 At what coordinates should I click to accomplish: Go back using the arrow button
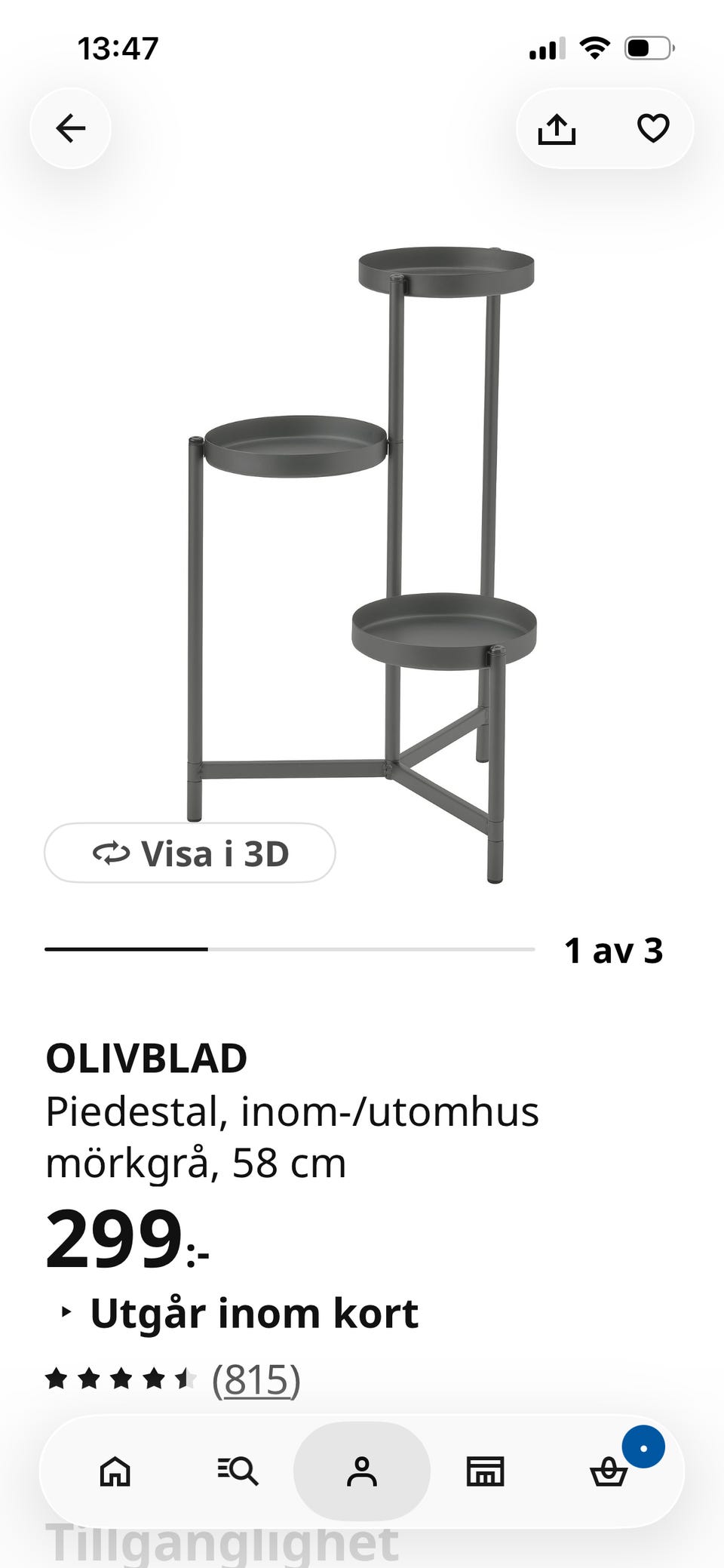71,128
